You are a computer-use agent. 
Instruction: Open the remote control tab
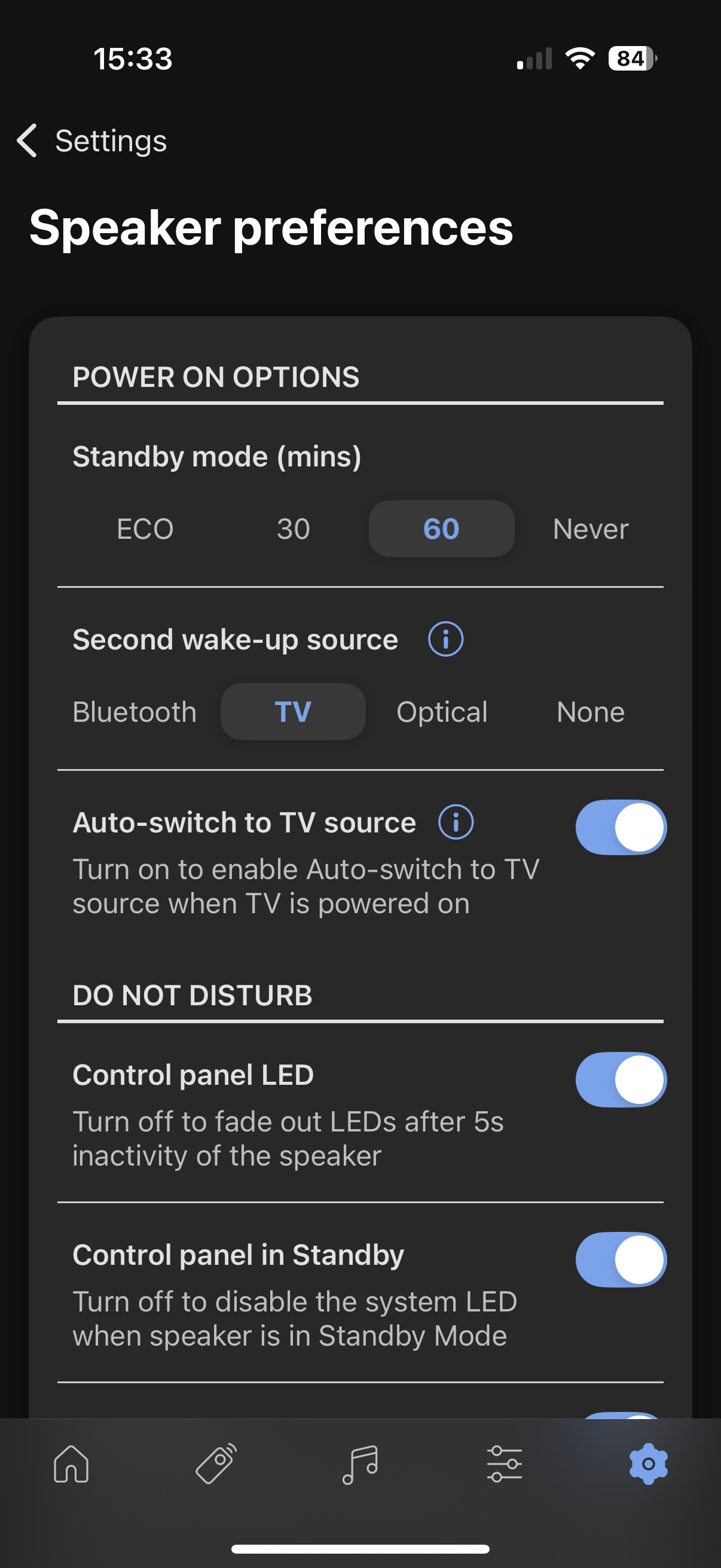coord(216,1464)
